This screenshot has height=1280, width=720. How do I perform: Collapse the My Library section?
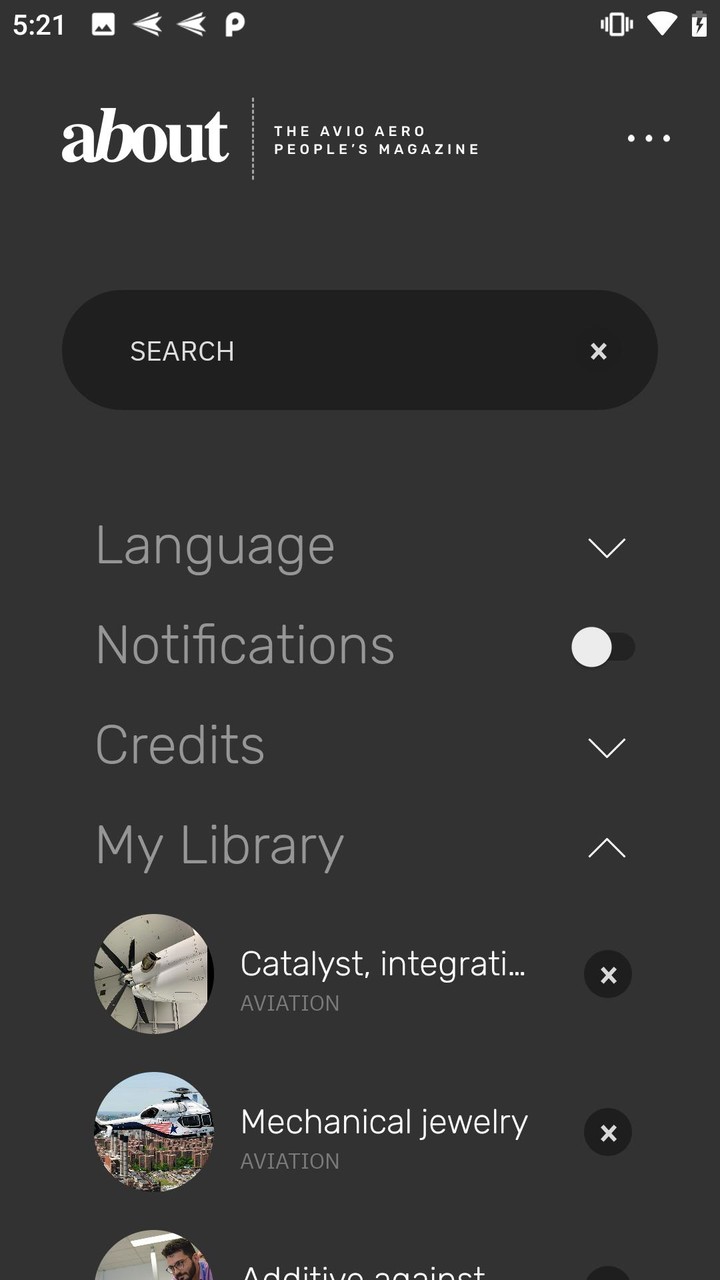click(606, 848)
